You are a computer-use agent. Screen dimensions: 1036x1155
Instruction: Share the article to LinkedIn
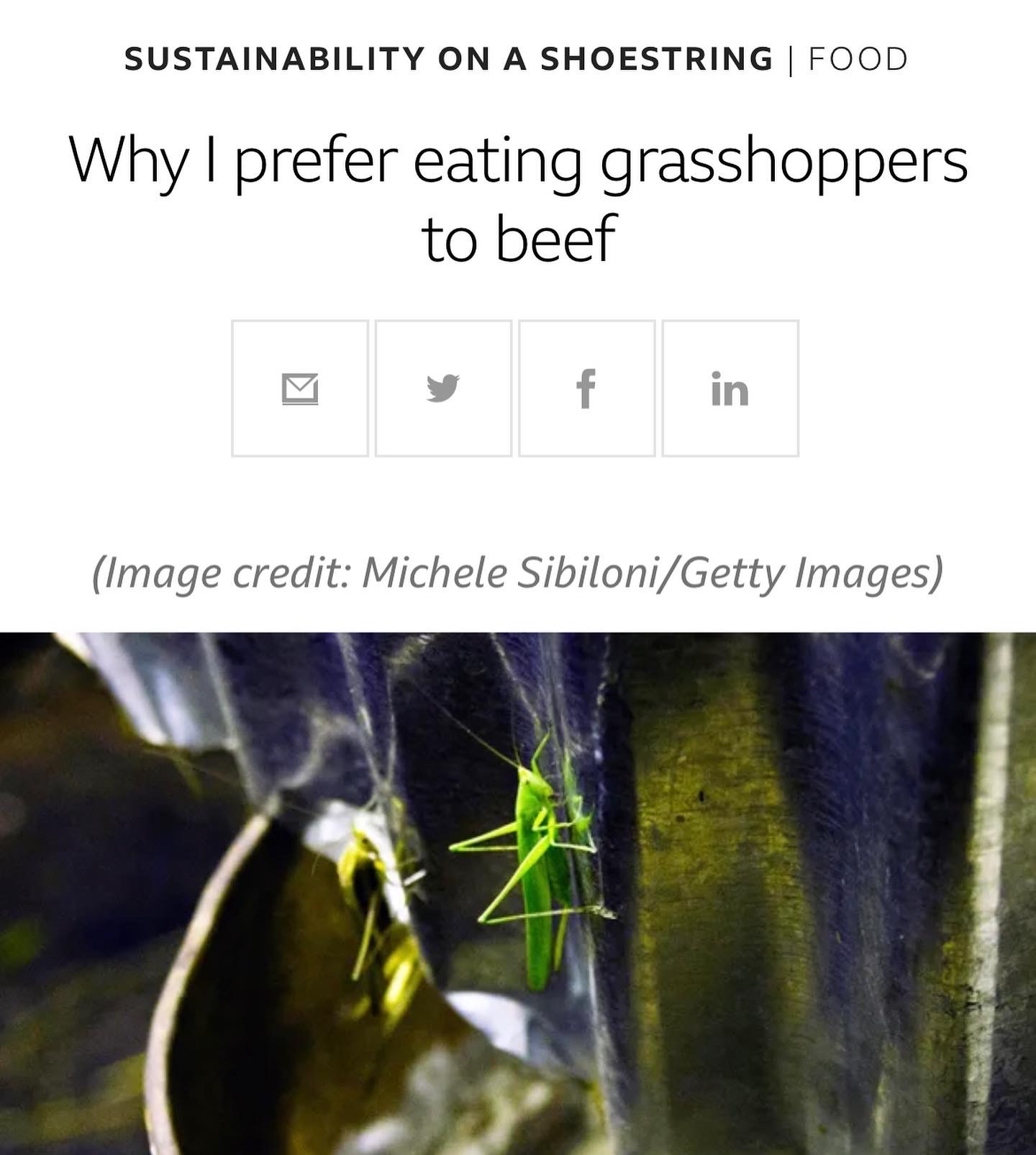pos(728,389)
